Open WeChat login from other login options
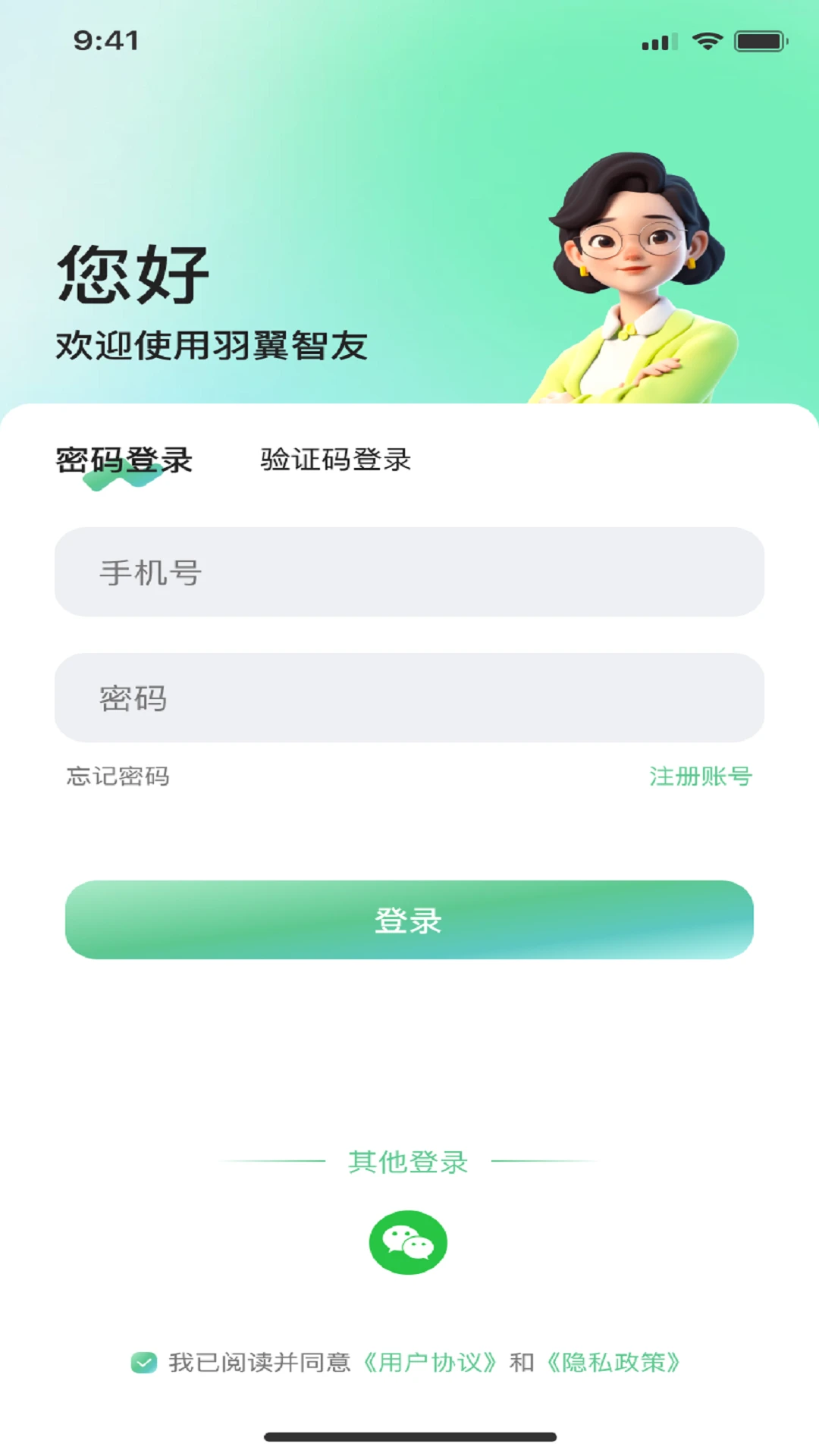819x1456 pixels. [409, 1241]
